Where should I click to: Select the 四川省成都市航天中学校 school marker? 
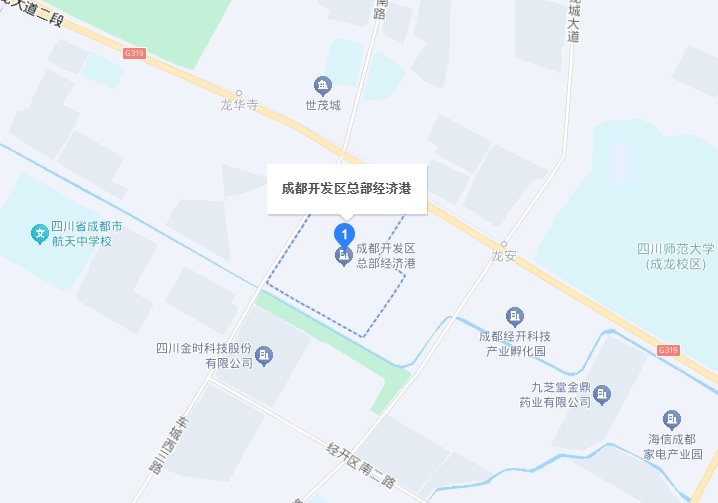coord(39,235)
